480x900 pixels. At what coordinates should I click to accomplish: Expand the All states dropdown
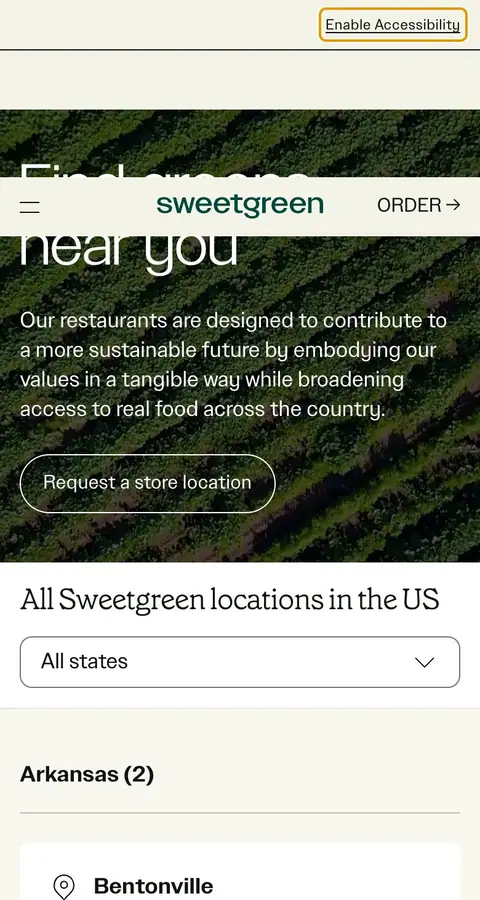tap(240, 662)
